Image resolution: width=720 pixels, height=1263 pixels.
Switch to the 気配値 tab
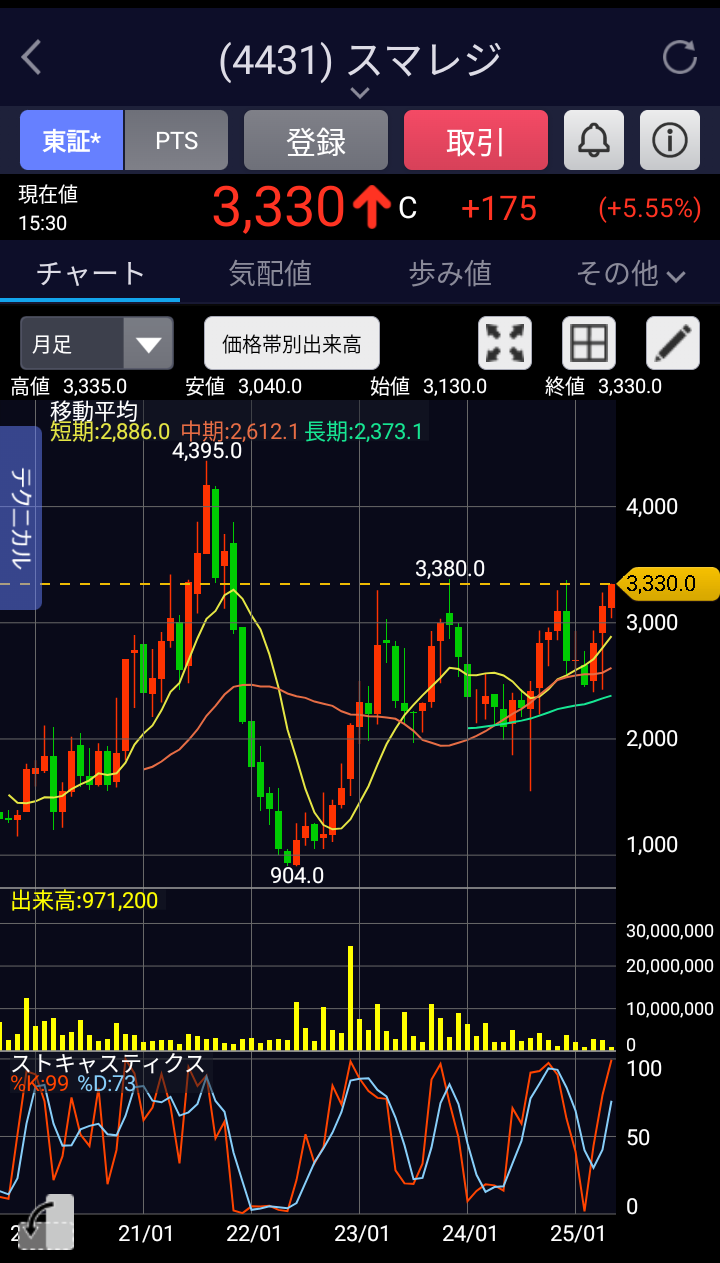270,273
